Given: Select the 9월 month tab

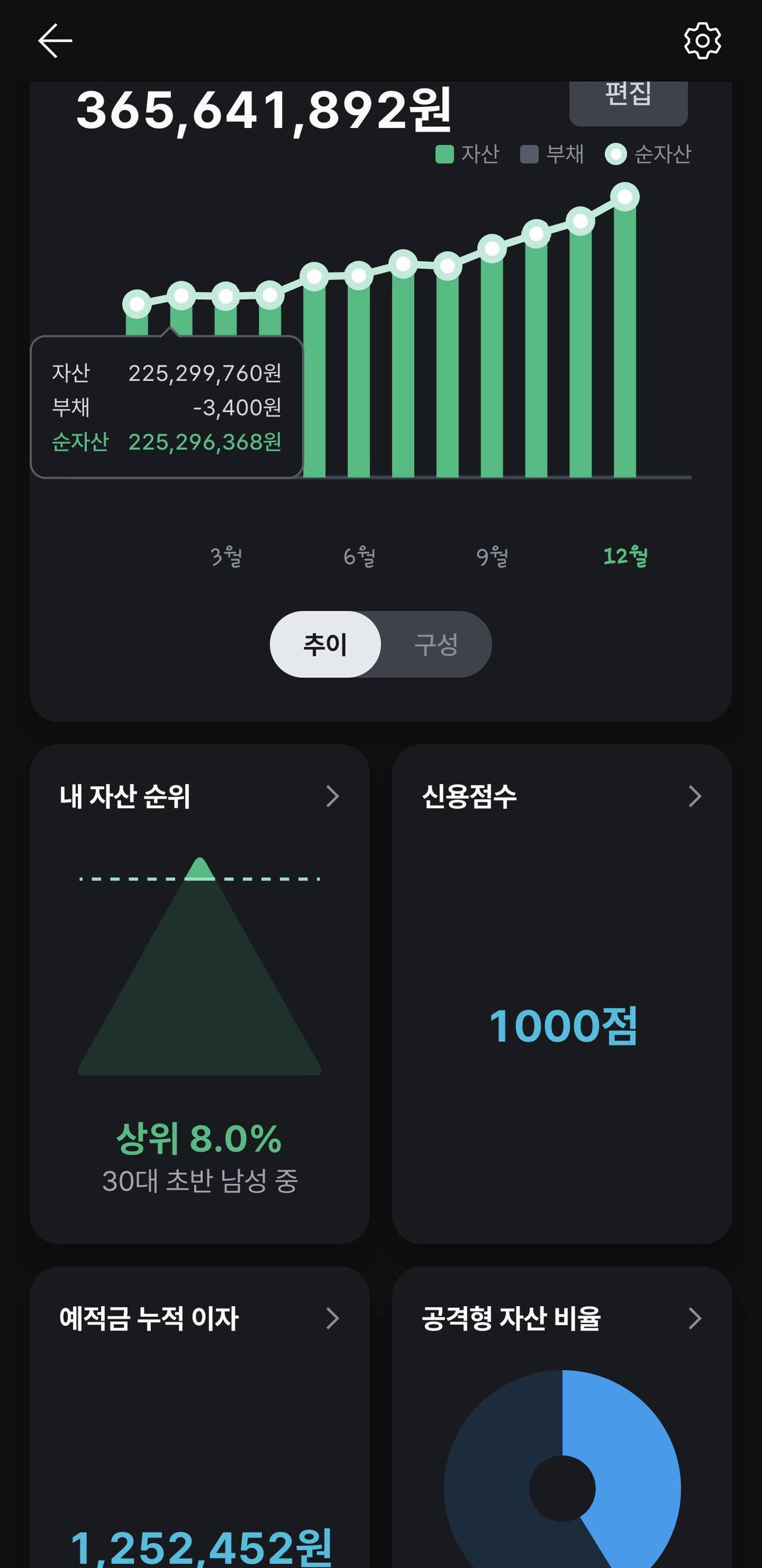Looking at the screenshot, I should click(x=495, y=556).
